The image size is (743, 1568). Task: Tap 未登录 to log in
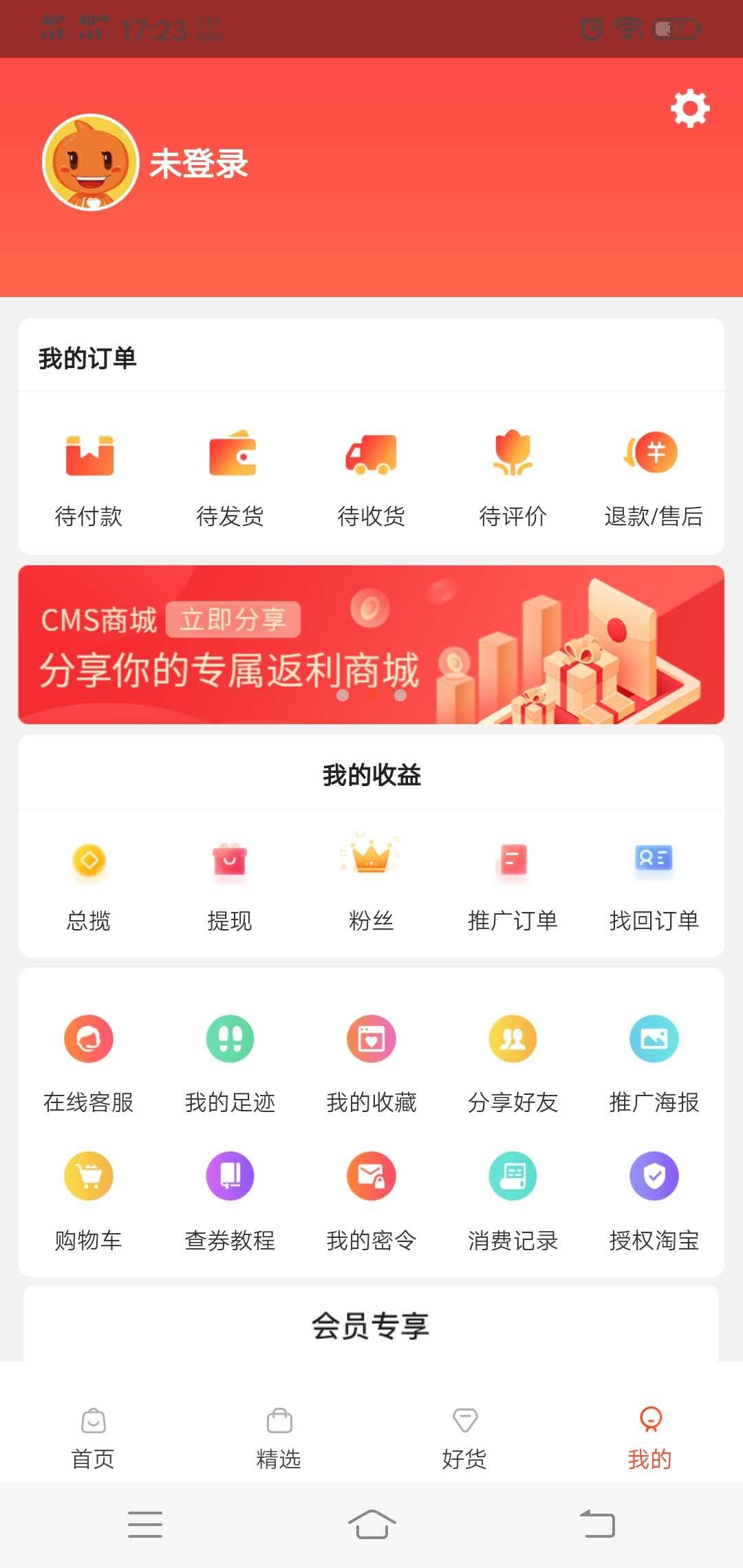(199, 164)
